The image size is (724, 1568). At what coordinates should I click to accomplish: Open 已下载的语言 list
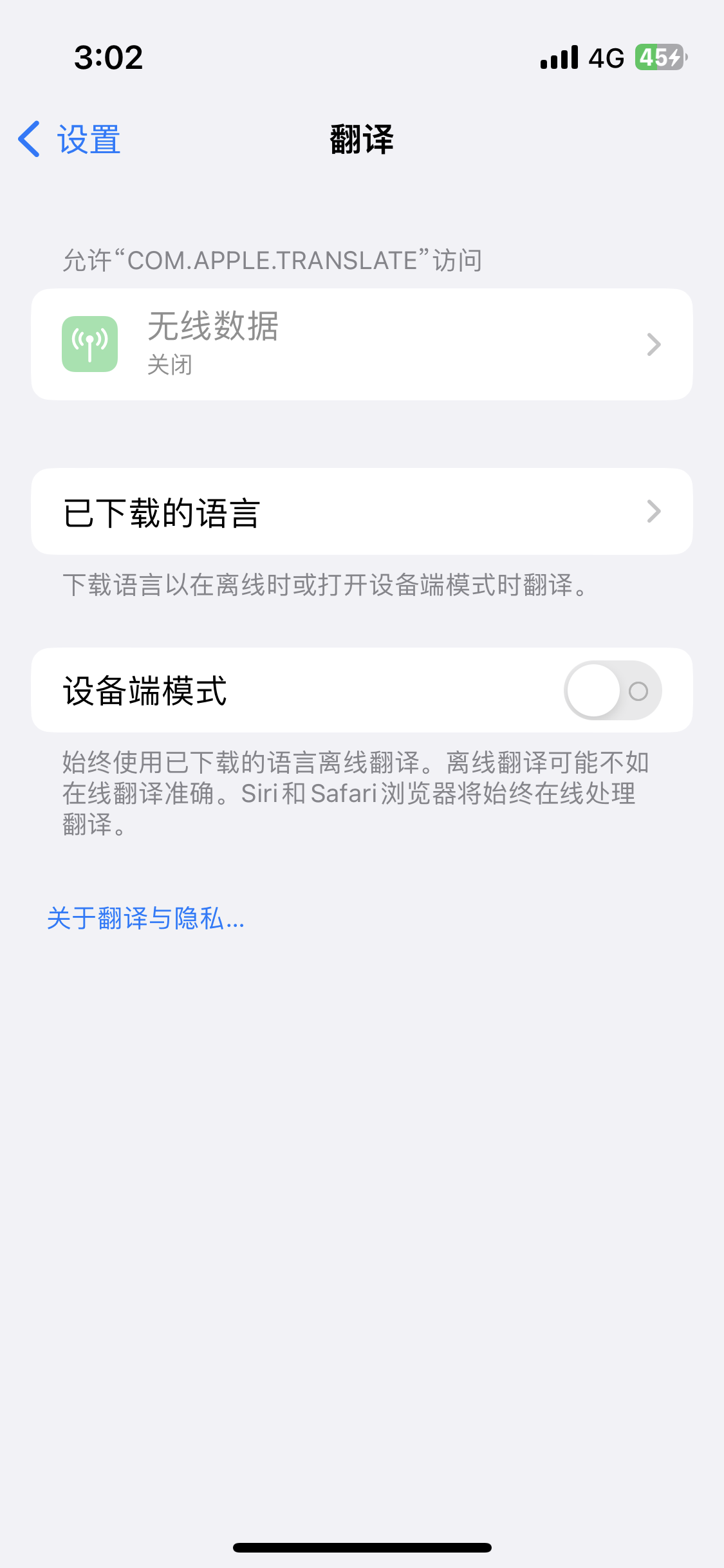coord(362,512)
